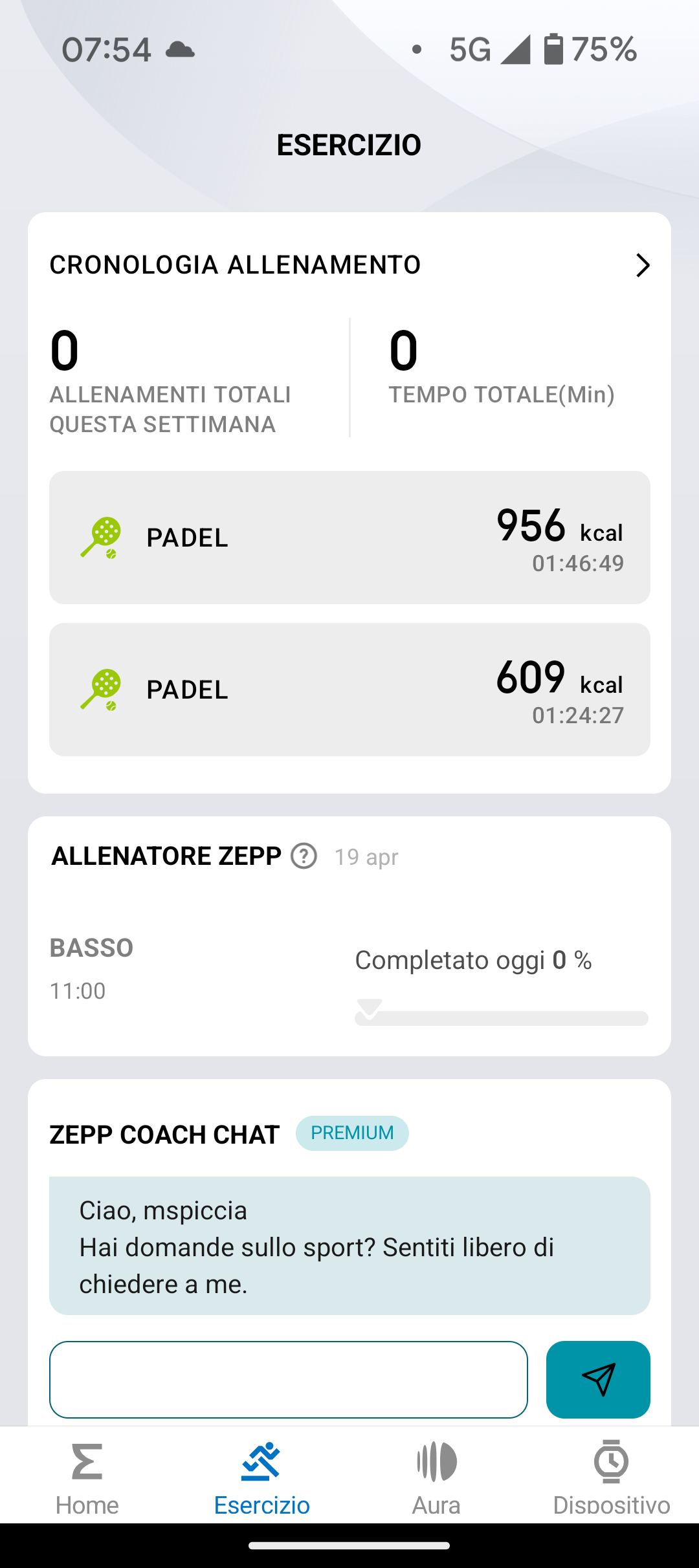The width and height of the screenshot is (699, 1568).
Task: Focus the Zepp Coach chat text field
Action: [289, 1379]
